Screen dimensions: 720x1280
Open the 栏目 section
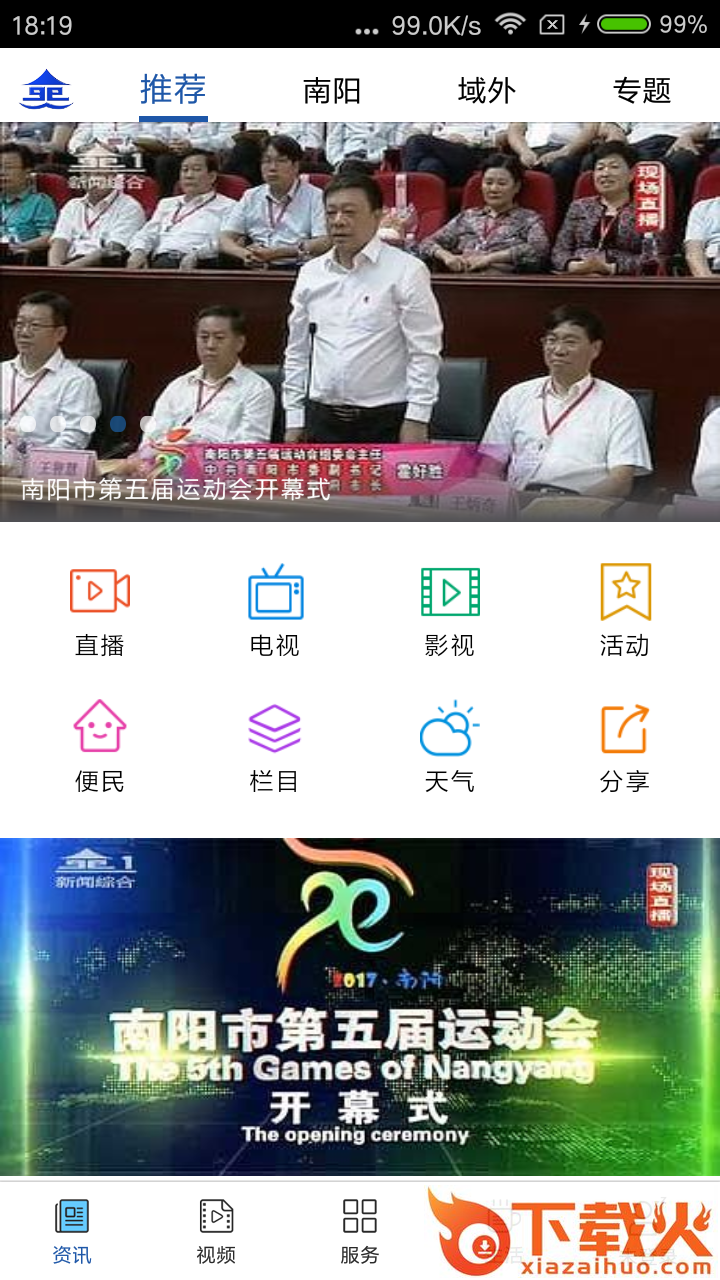[275, 746]
